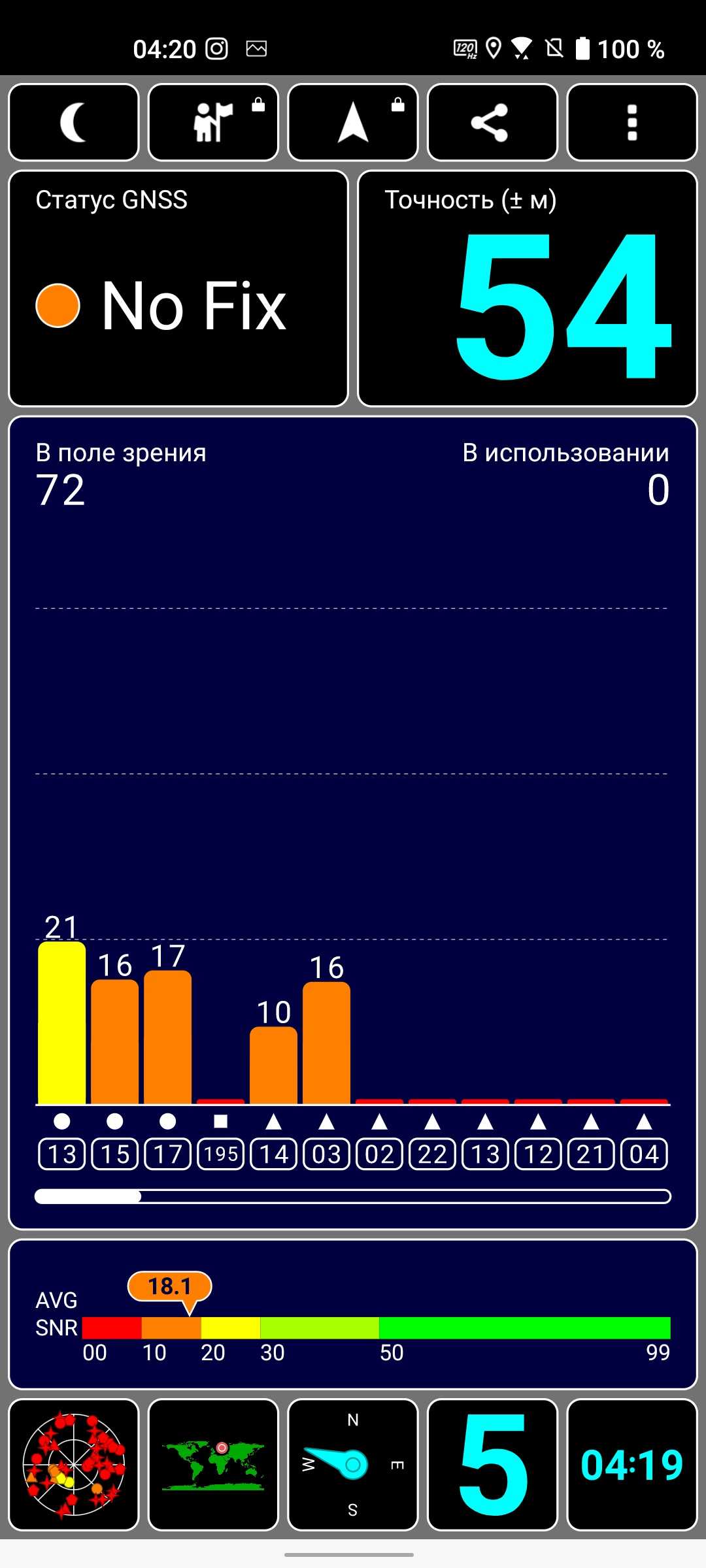This screenshot has width=706, height=1568.
Task: Open the AVG SNR panel
Action: click(x=353, y=1313)
